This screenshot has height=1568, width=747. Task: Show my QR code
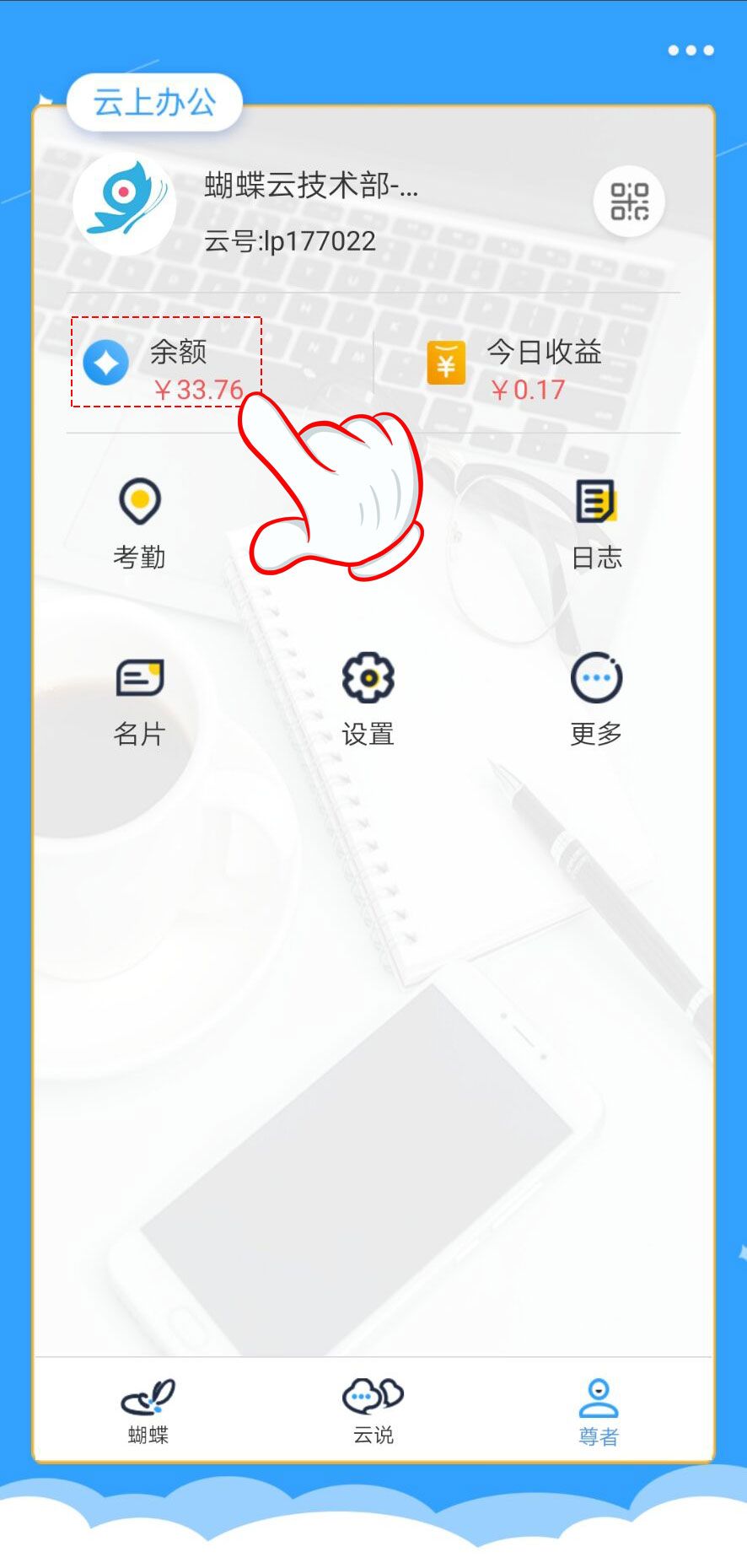coord(629,202)
